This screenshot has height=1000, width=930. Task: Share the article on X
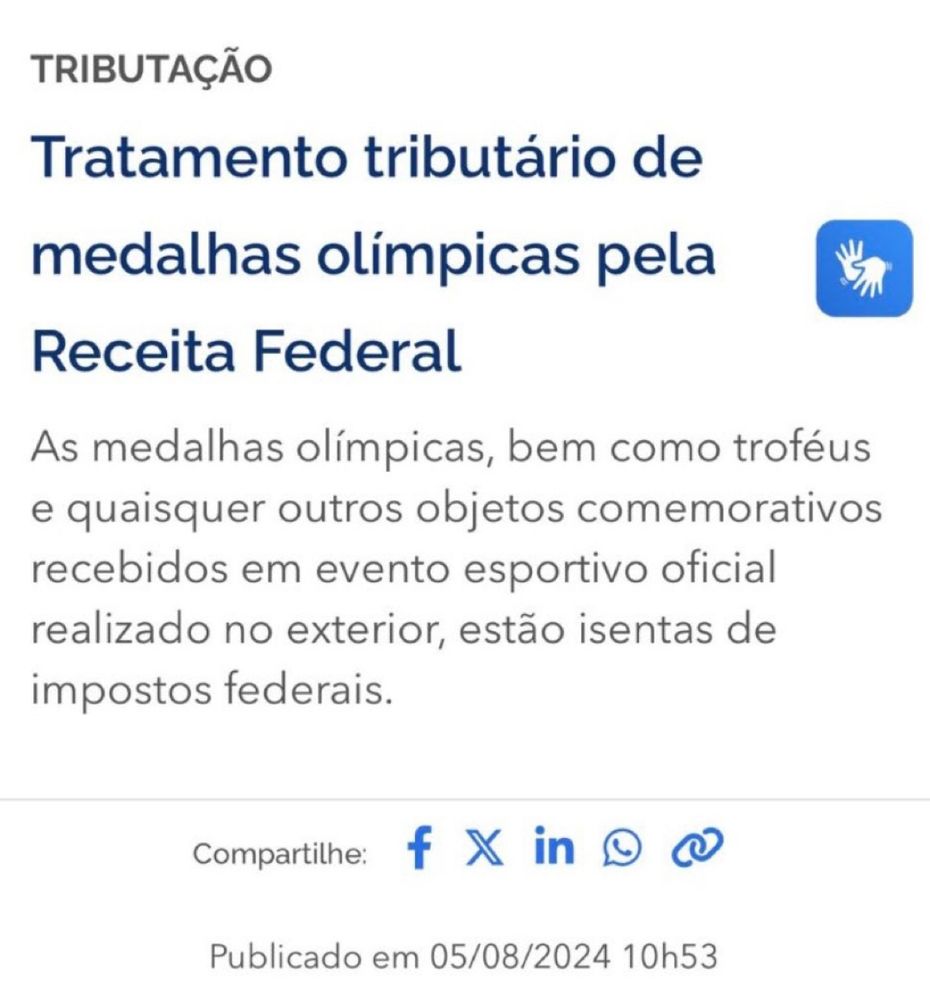pyautogui.click(x=485, y=848)
